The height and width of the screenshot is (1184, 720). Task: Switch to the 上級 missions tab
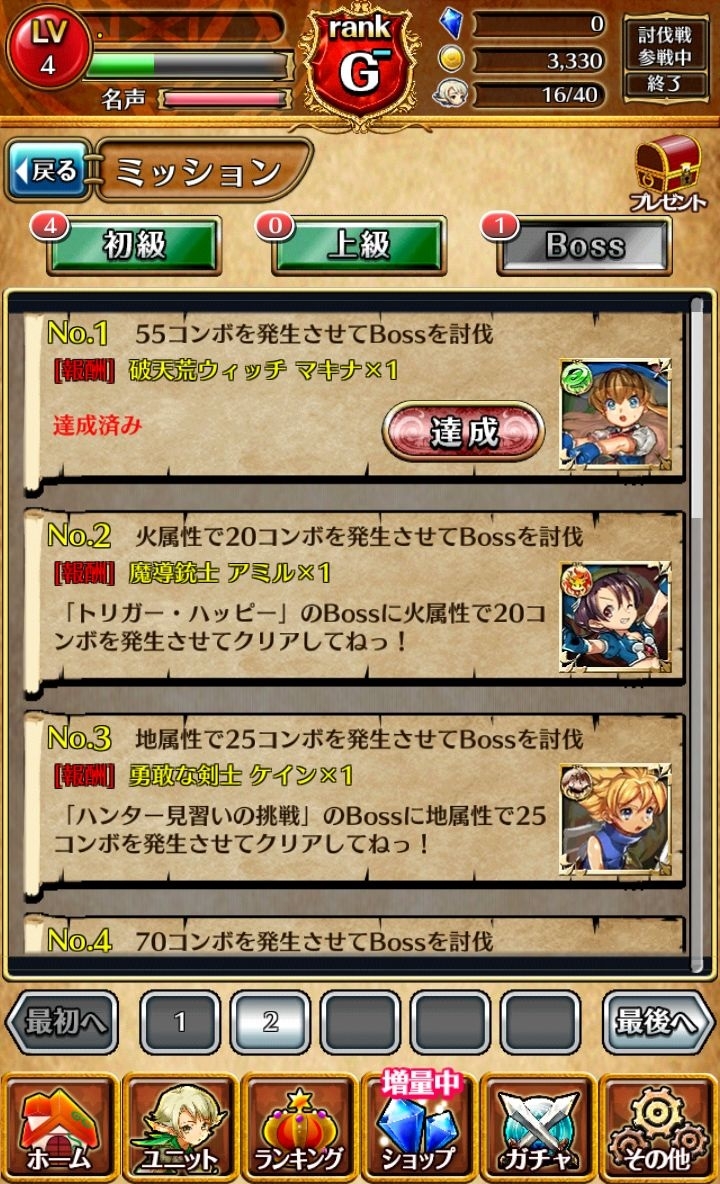pos(358,246)
